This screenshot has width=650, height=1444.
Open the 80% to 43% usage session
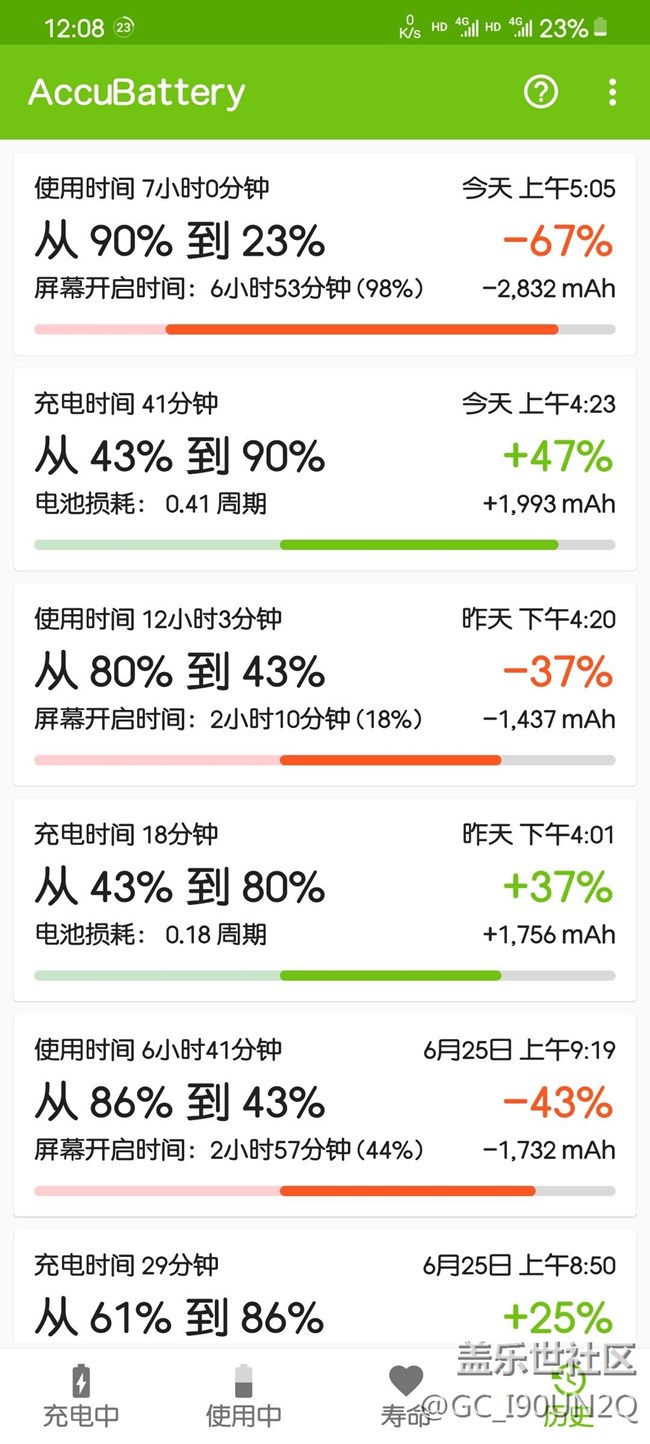(325, 685)
